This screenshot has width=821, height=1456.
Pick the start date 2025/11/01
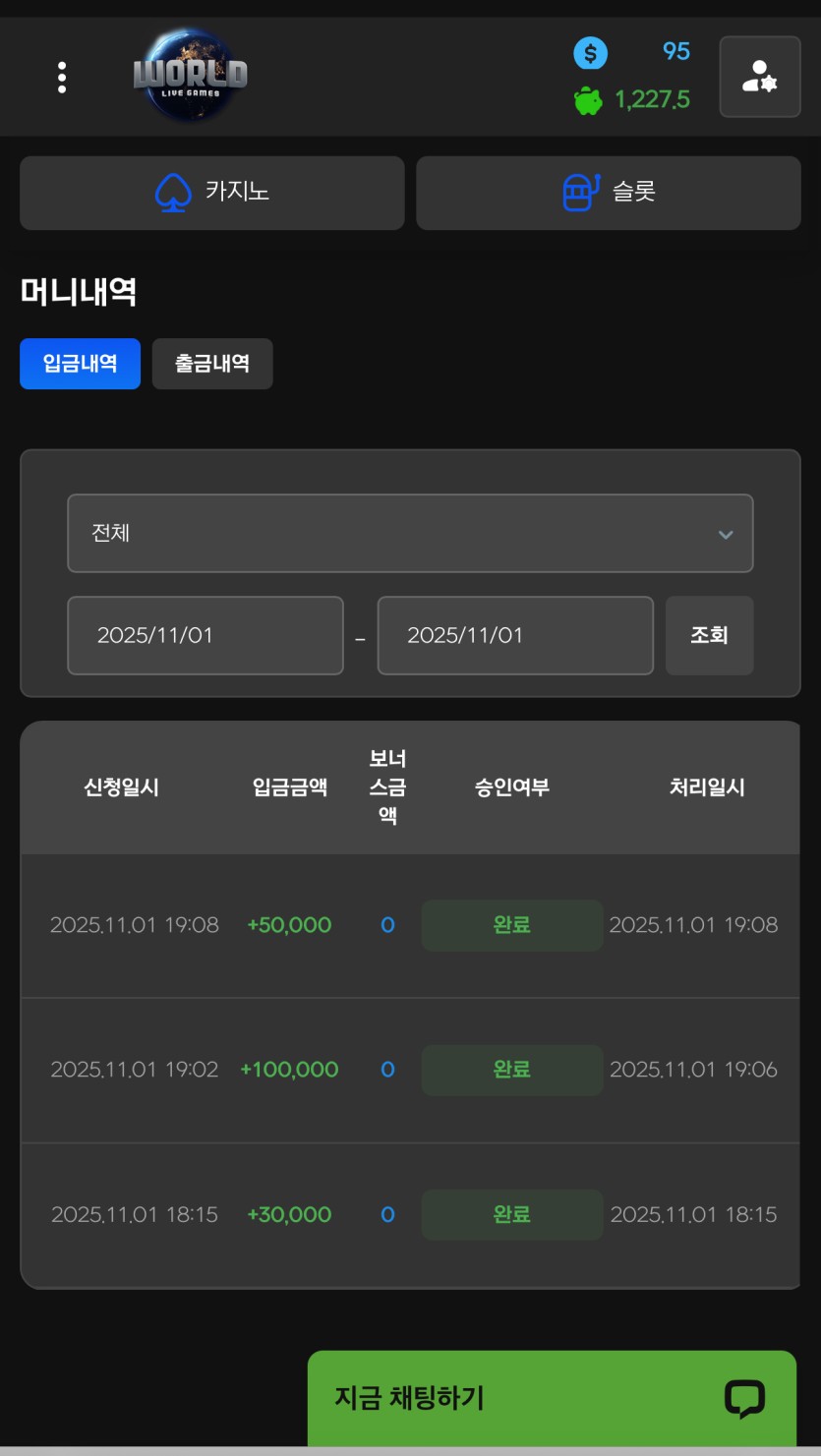point(205,635)
